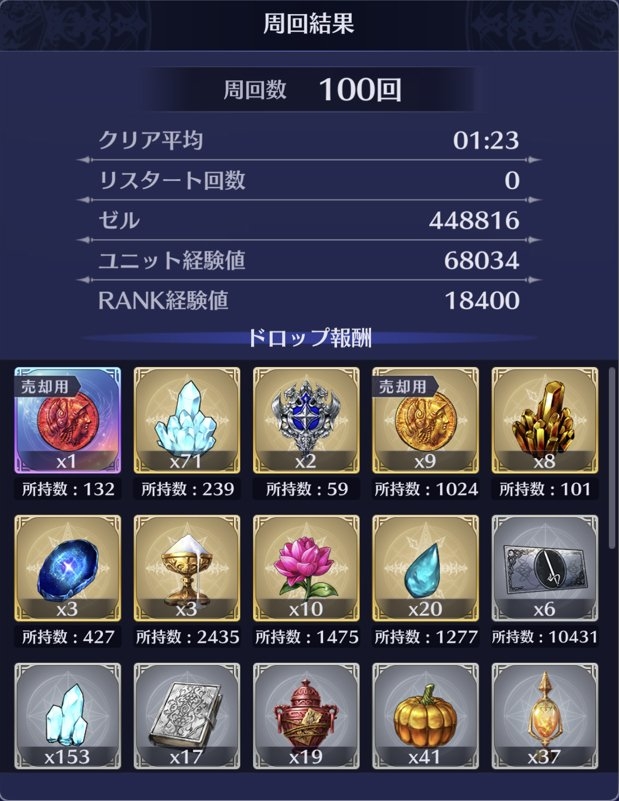Select the teal droplet item x20
This screenshot has width=619, height=801.
pyautogui.click(x=426, y=568)
